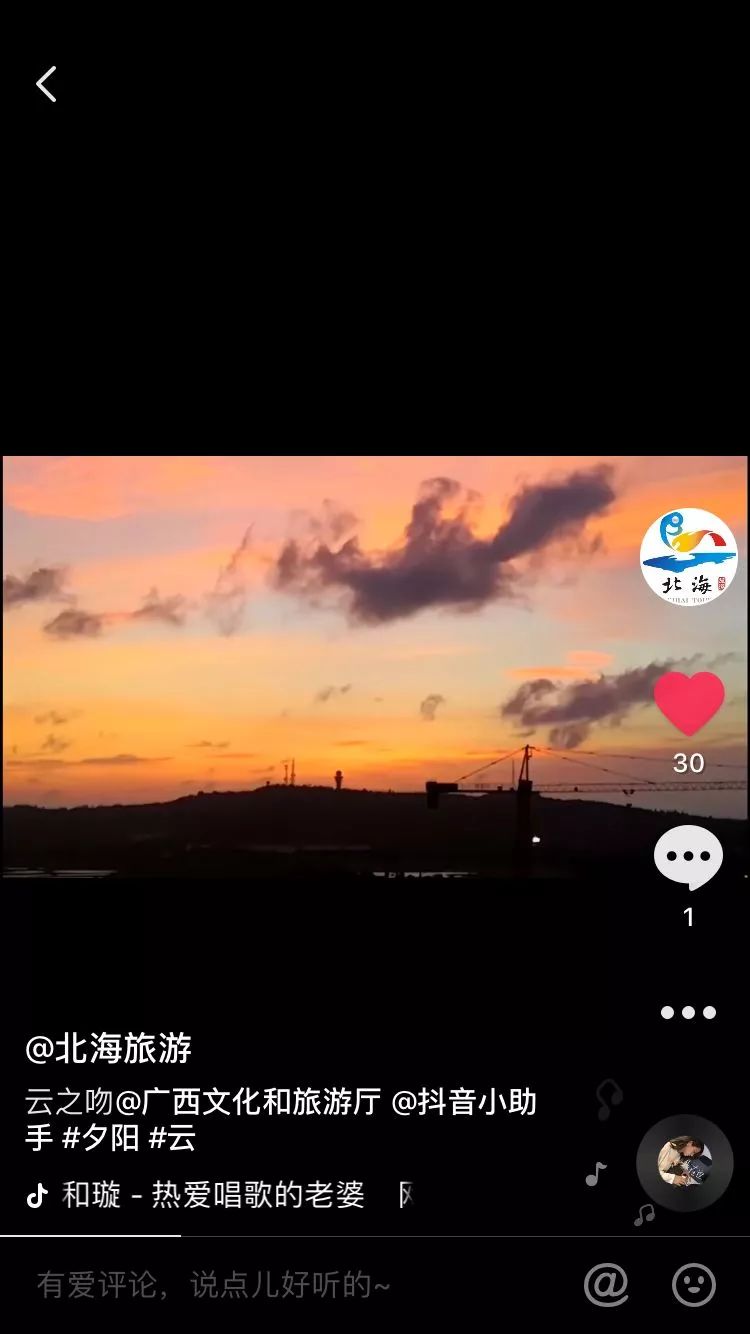The image size is (750, 1334).
Task: Go back using the top-left arrow
Action: click(46, 85)
